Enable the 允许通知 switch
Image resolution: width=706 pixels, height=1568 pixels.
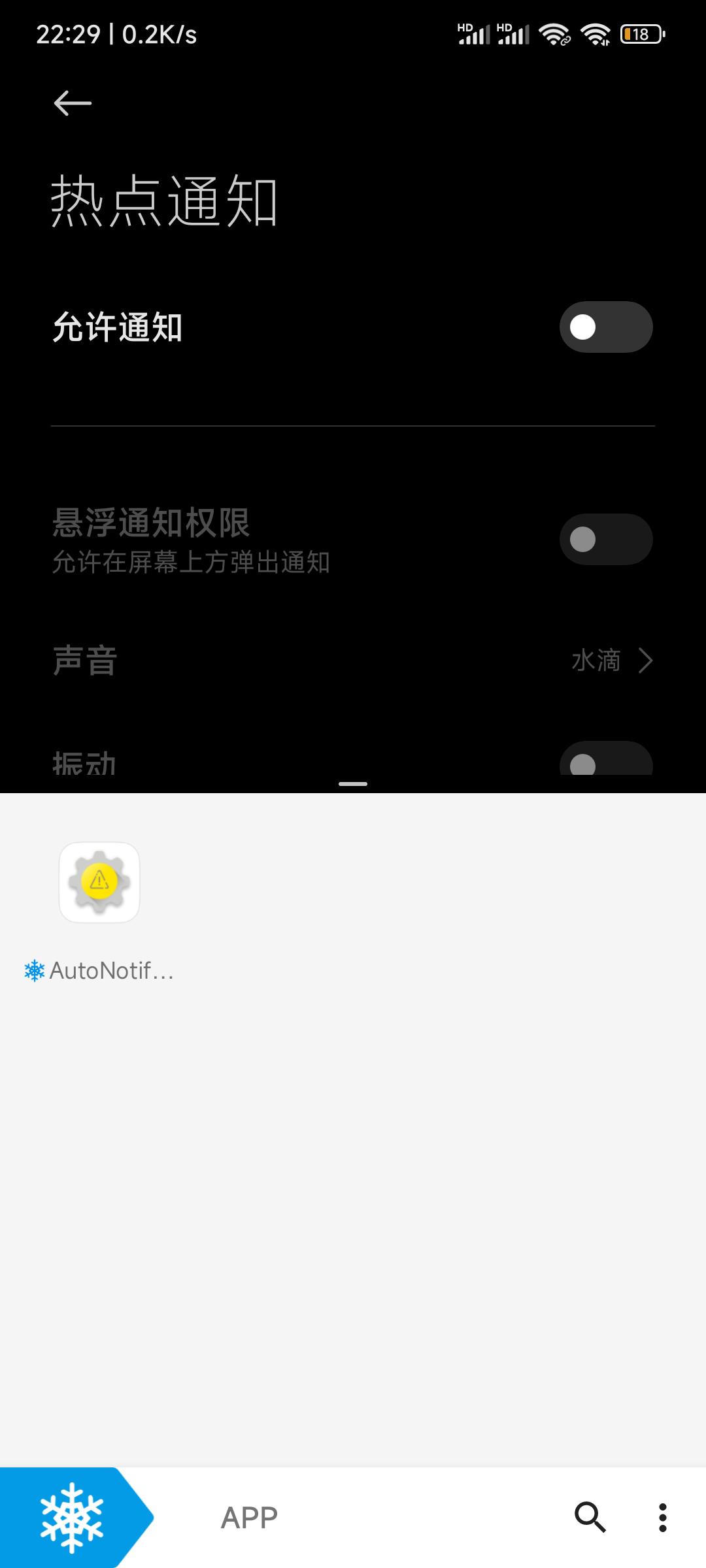click(x=605, y=327)
